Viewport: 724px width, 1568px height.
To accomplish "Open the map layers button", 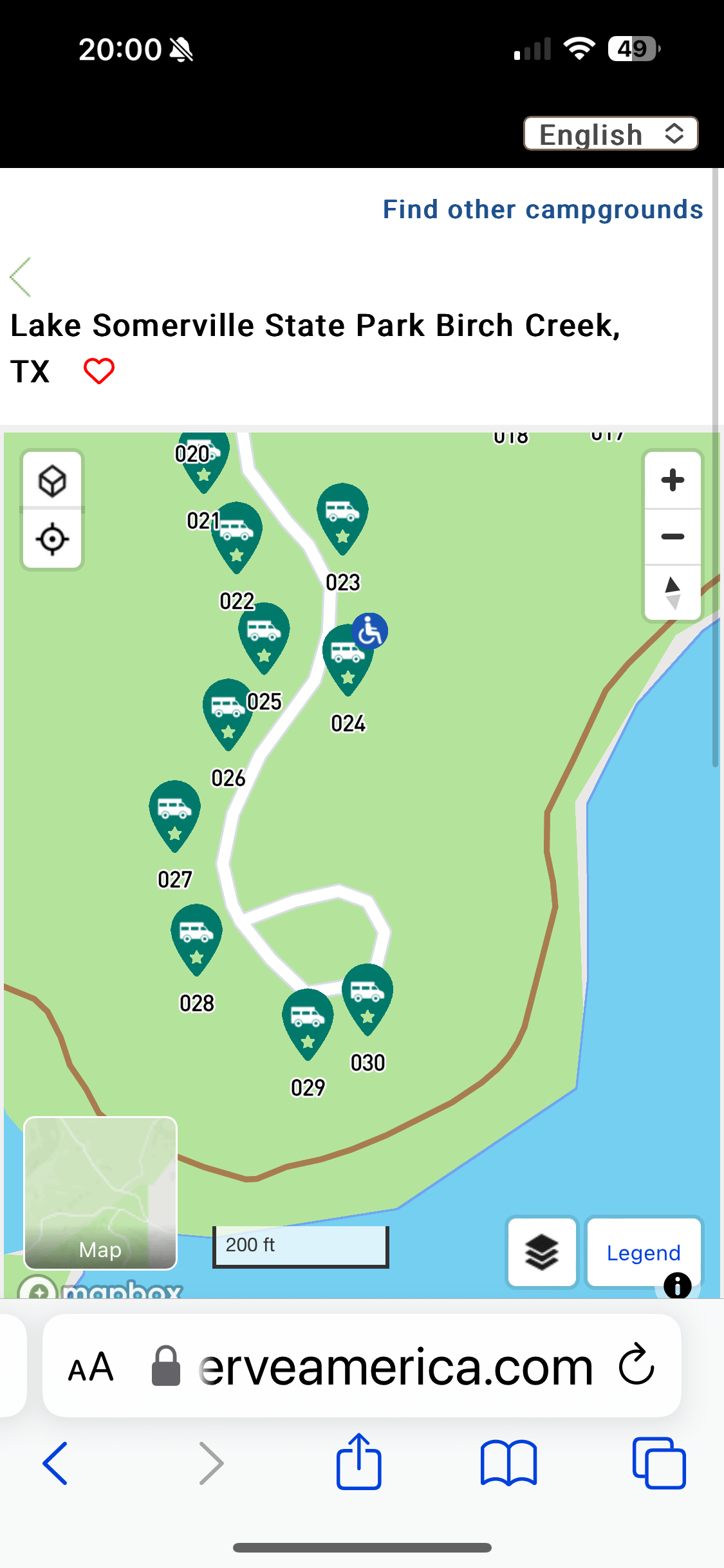I will [x=542, y=1252].
